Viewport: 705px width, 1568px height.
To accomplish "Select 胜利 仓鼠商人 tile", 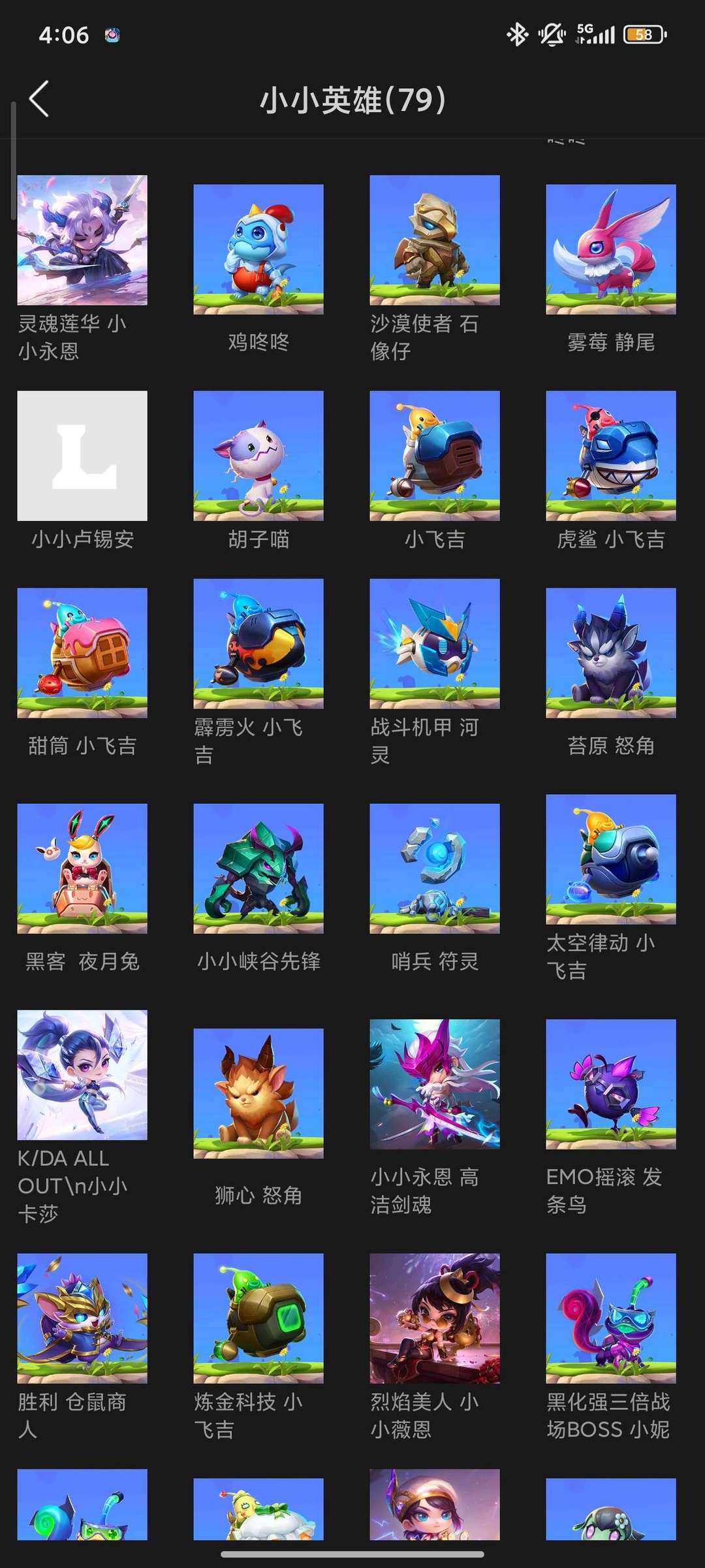I will point(82,1318).
